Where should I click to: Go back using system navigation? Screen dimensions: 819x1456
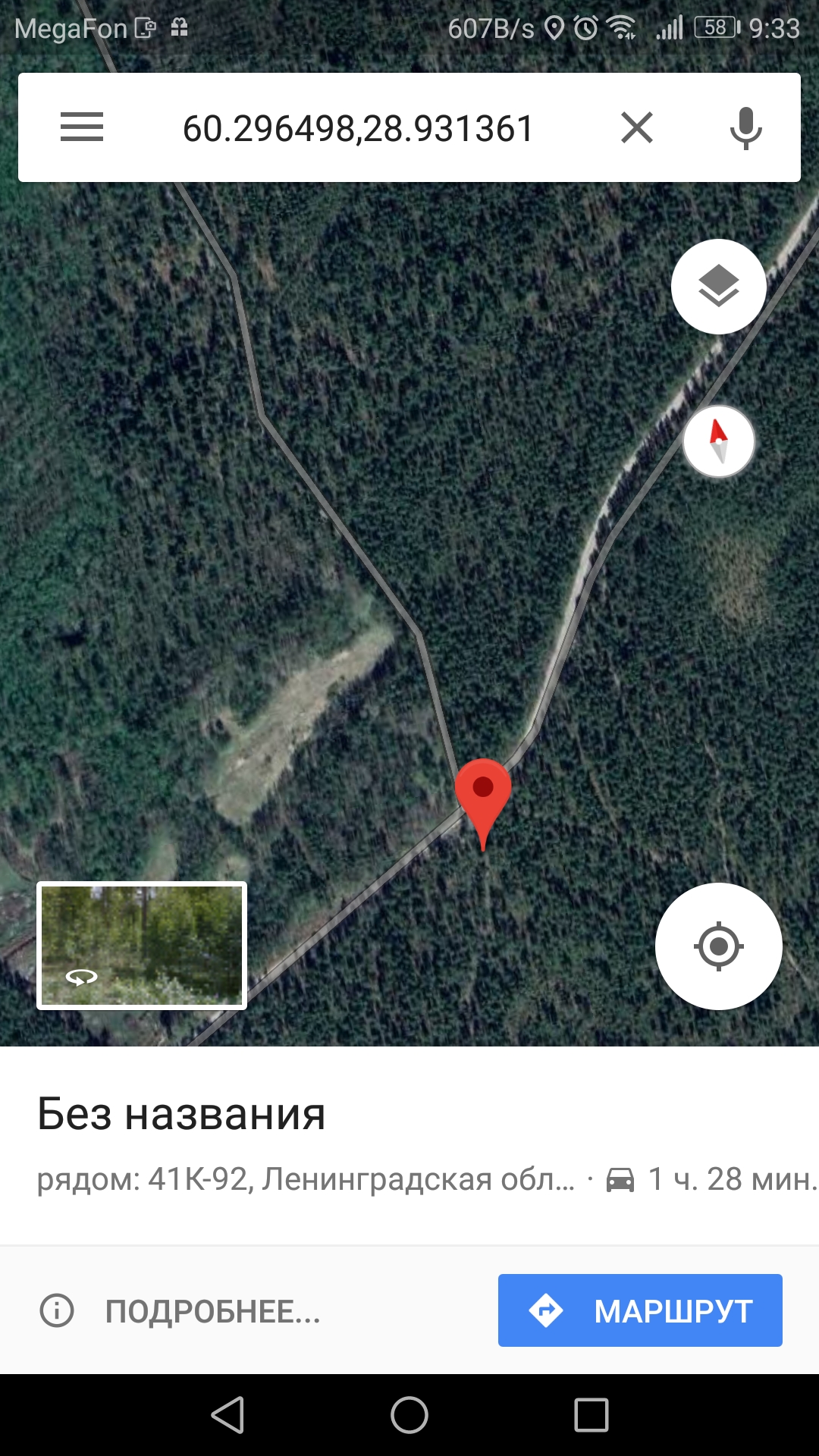227,1415
